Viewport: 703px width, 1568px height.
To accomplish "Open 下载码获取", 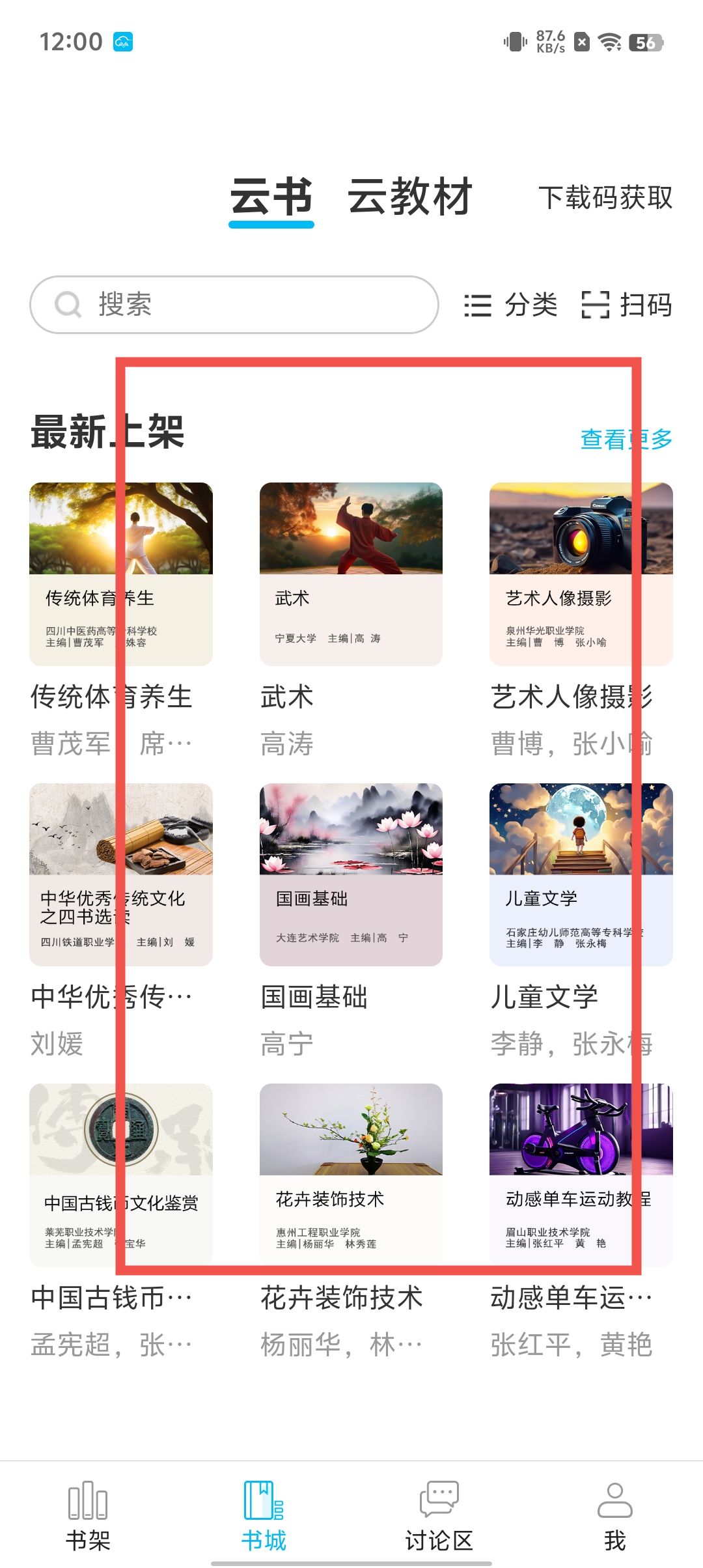I will (605, 198).
